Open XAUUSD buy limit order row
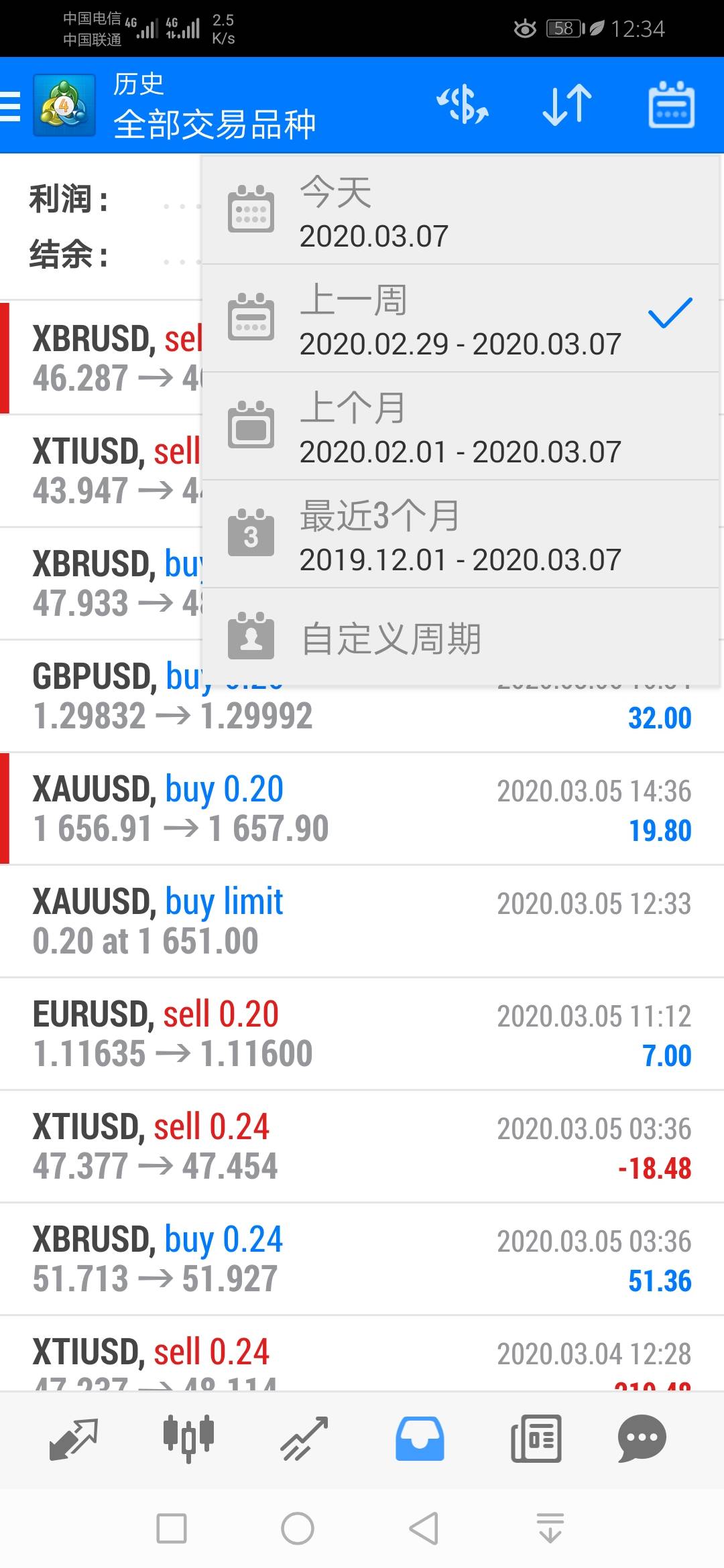Screen dimensions: 724x1568 tap(362, 921)
